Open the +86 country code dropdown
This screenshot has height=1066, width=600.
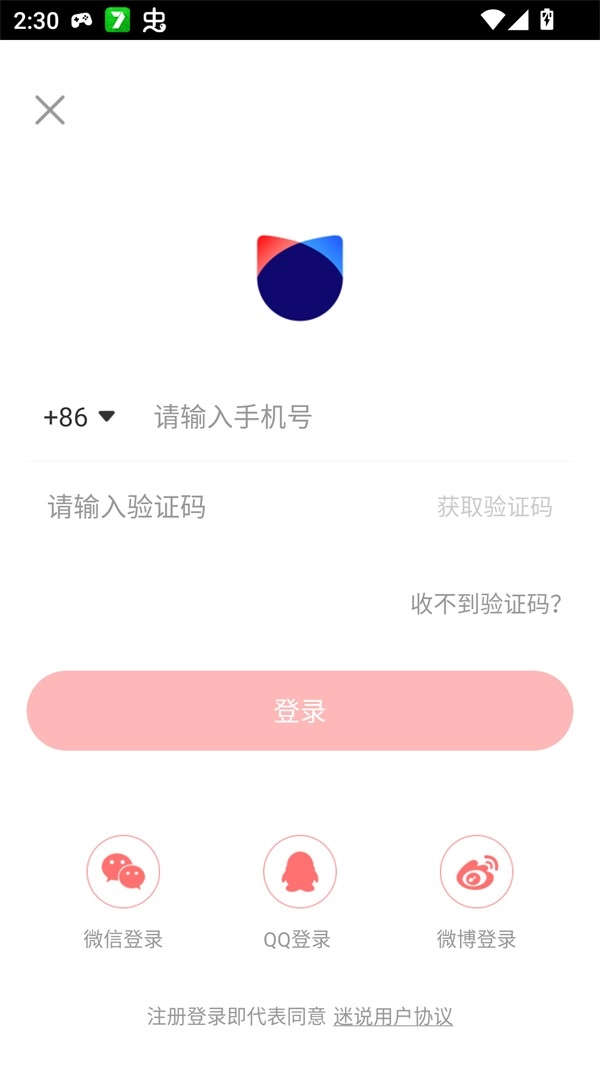pyautogui.click(x=79, y=417)
